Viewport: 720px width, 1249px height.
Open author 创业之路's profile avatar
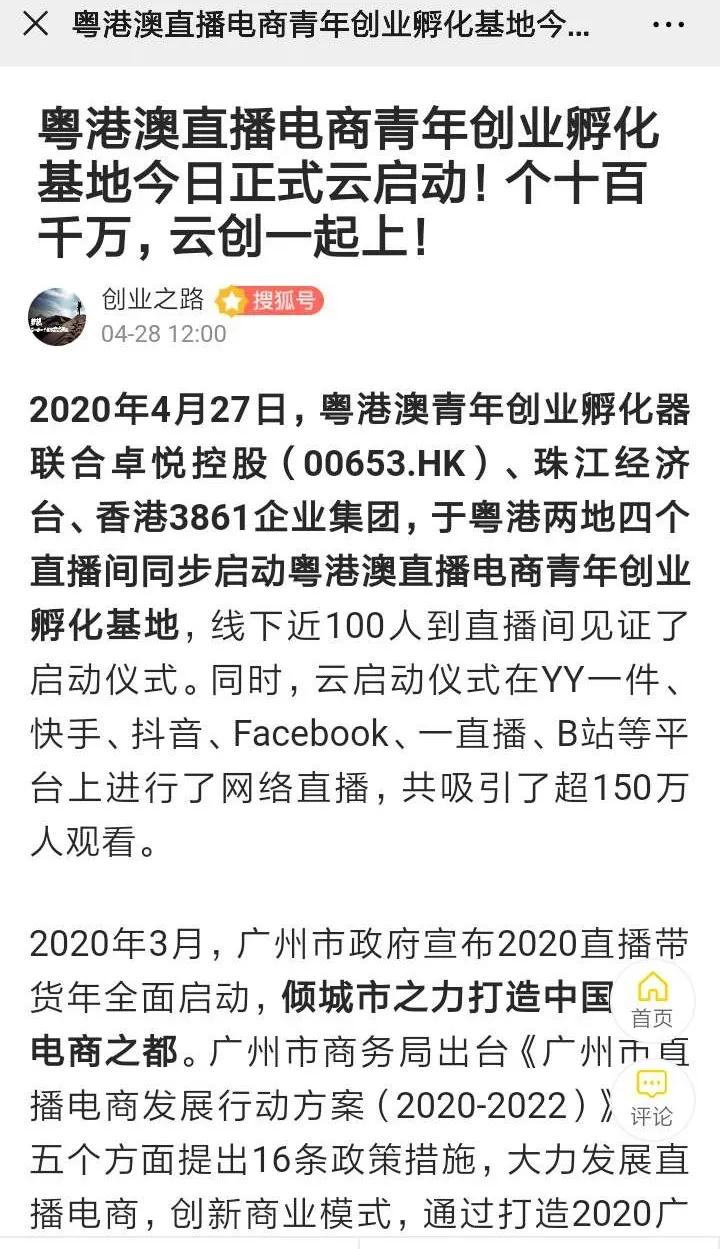pos(57,316)
